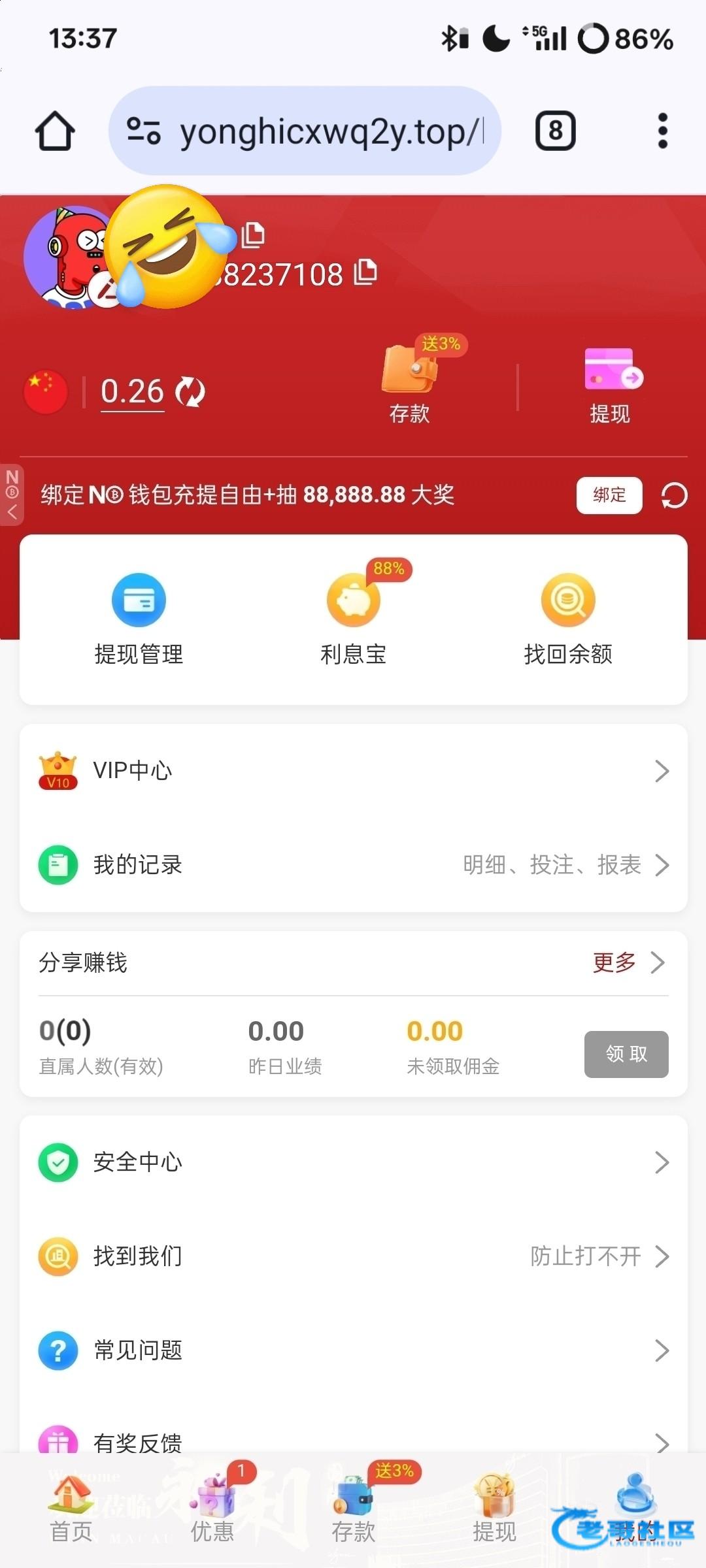Open 提现管理 withdrawal management
The height and width of the screenshot is (1568, 706).
pos(139,619)
